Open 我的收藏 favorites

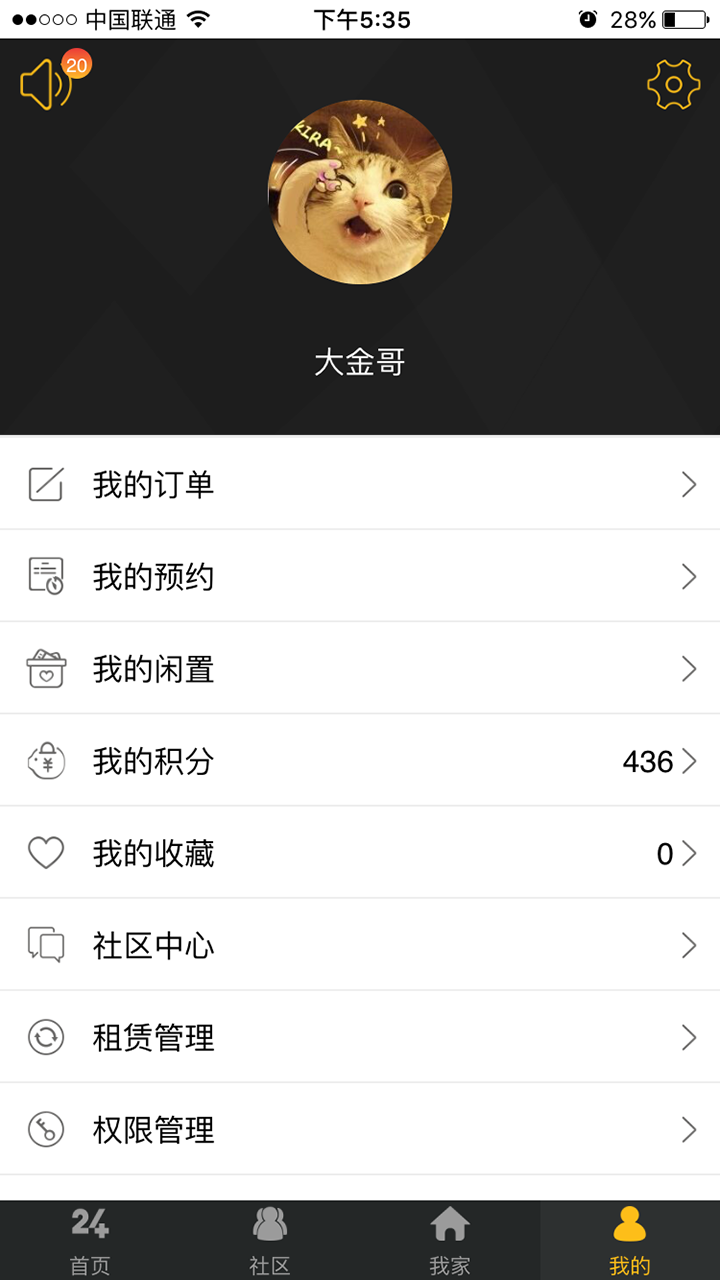point(360,853)
